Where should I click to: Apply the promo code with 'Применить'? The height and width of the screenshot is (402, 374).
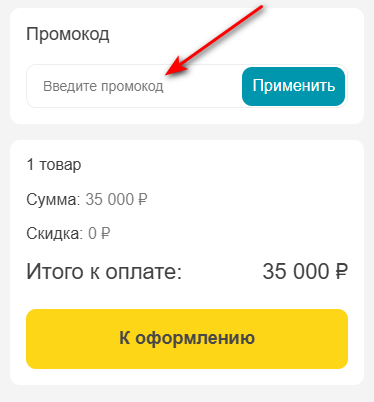[293, 86]
